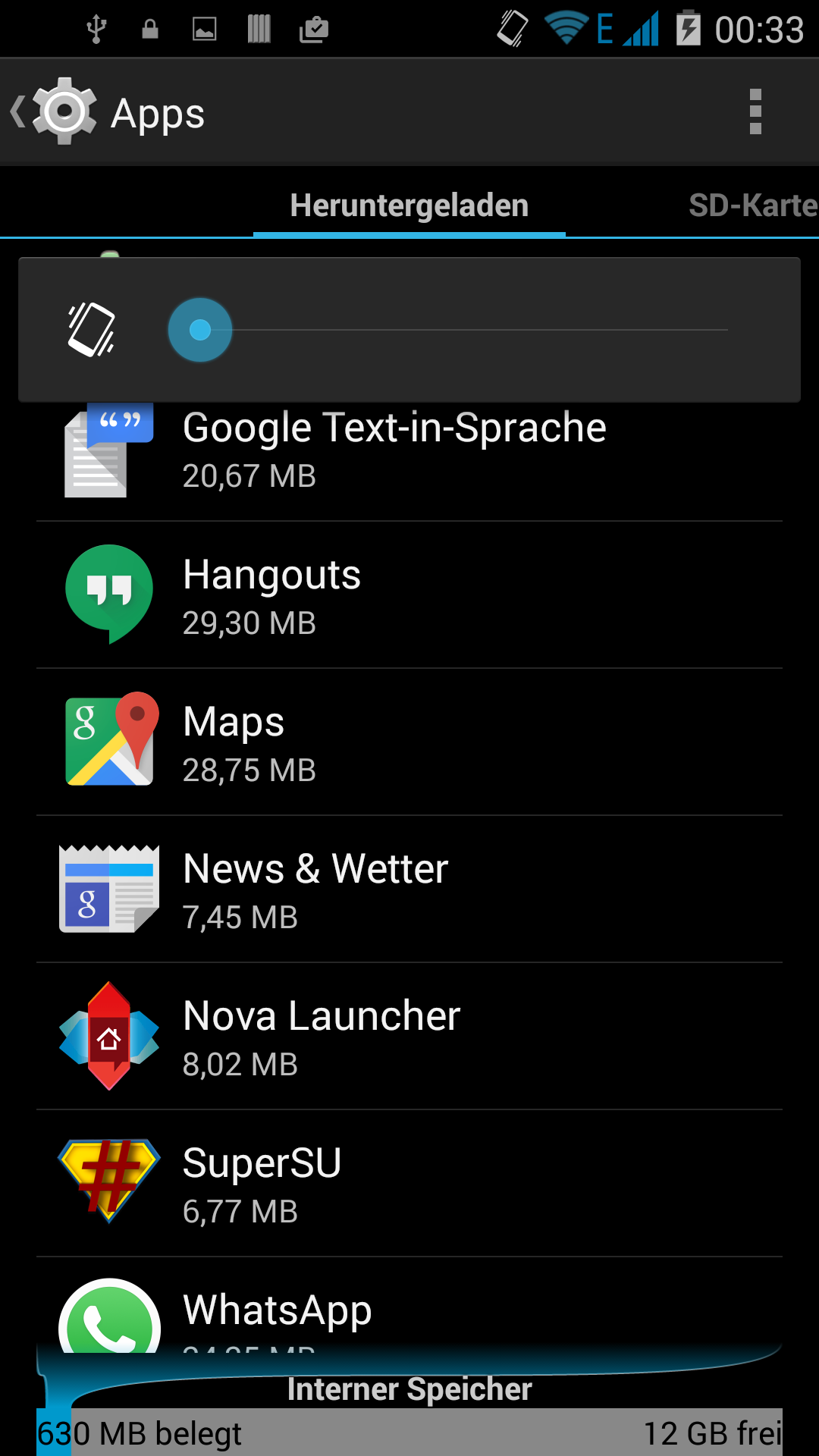
Task: Go back from the Apps screen
Action: click(53, 112)
